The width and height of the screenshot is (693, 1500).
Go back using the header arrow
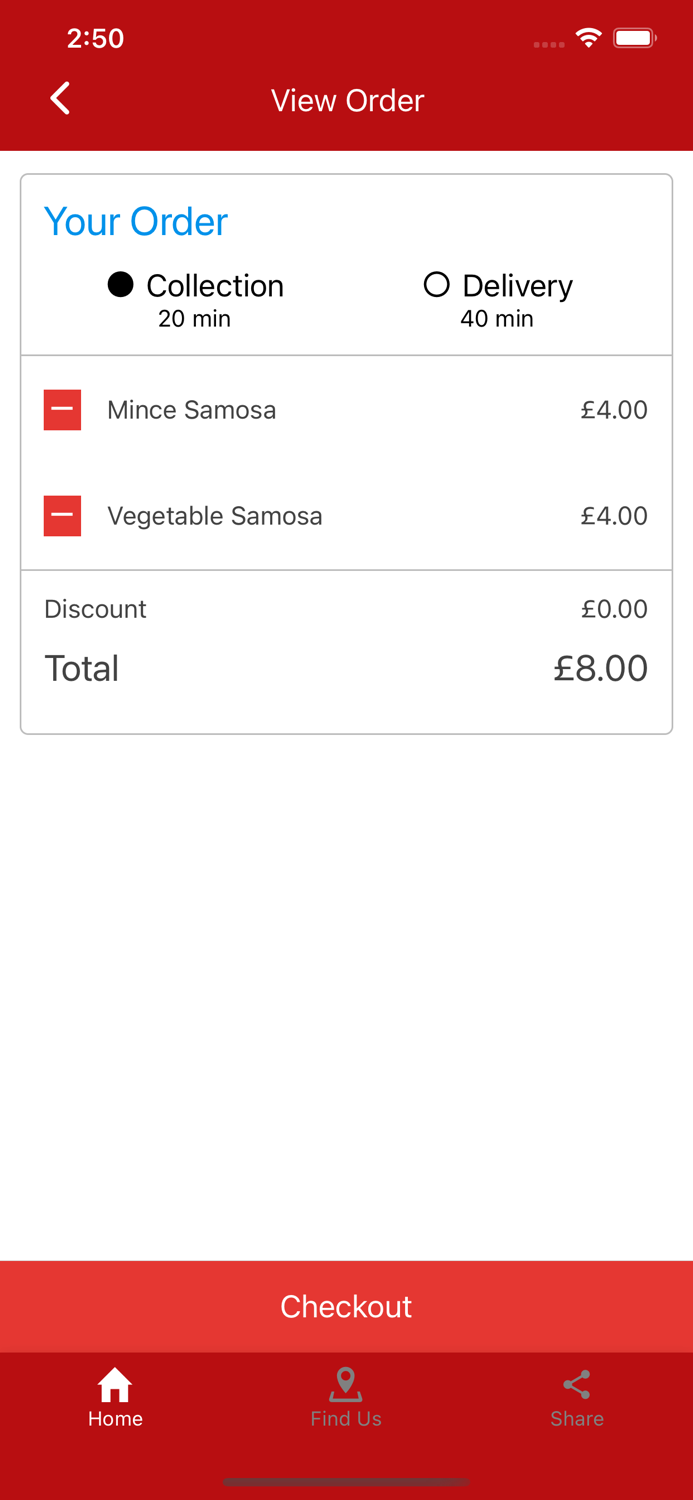pos(61,99)
